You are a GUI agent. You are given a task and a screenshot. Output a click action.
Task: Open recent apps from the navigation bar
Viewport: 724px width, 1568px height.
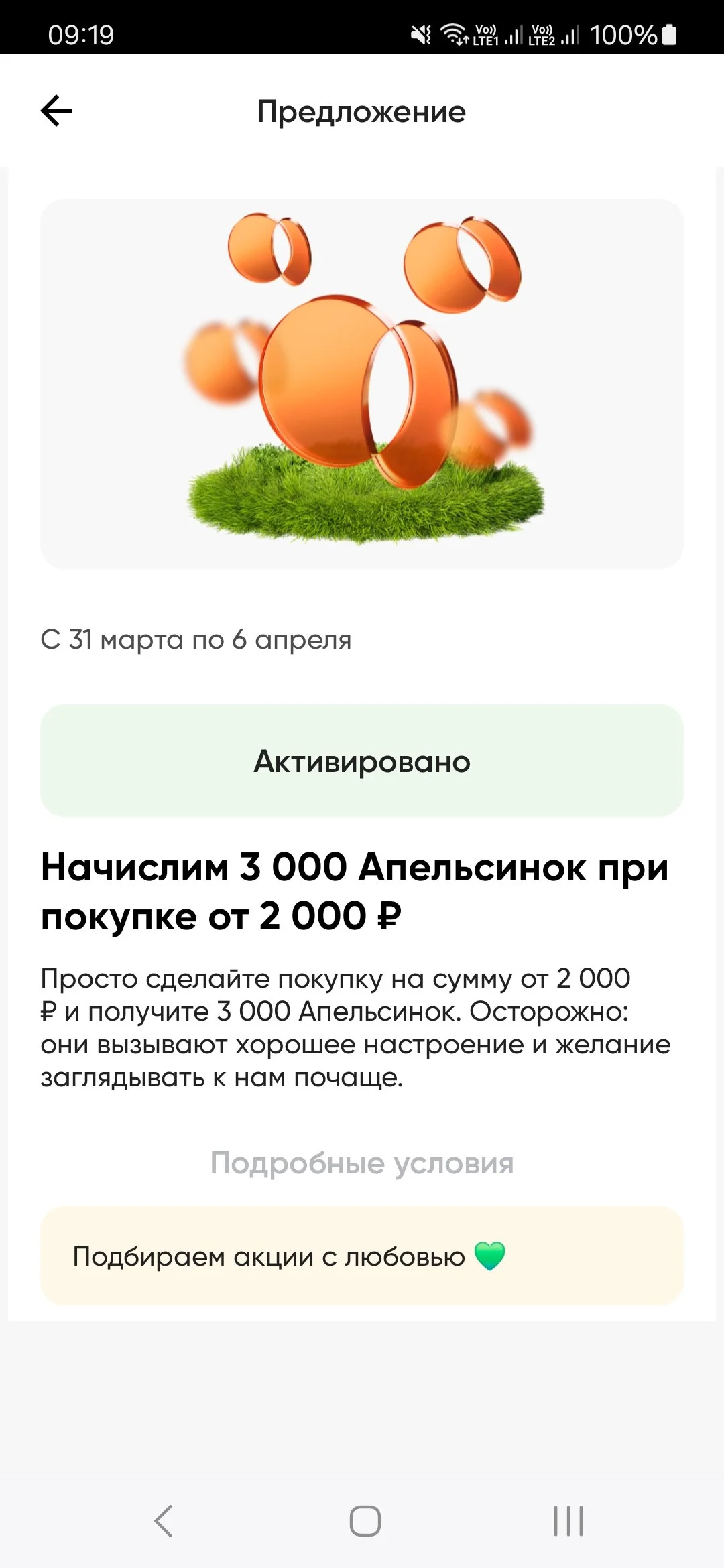(x=568, y=1520)
